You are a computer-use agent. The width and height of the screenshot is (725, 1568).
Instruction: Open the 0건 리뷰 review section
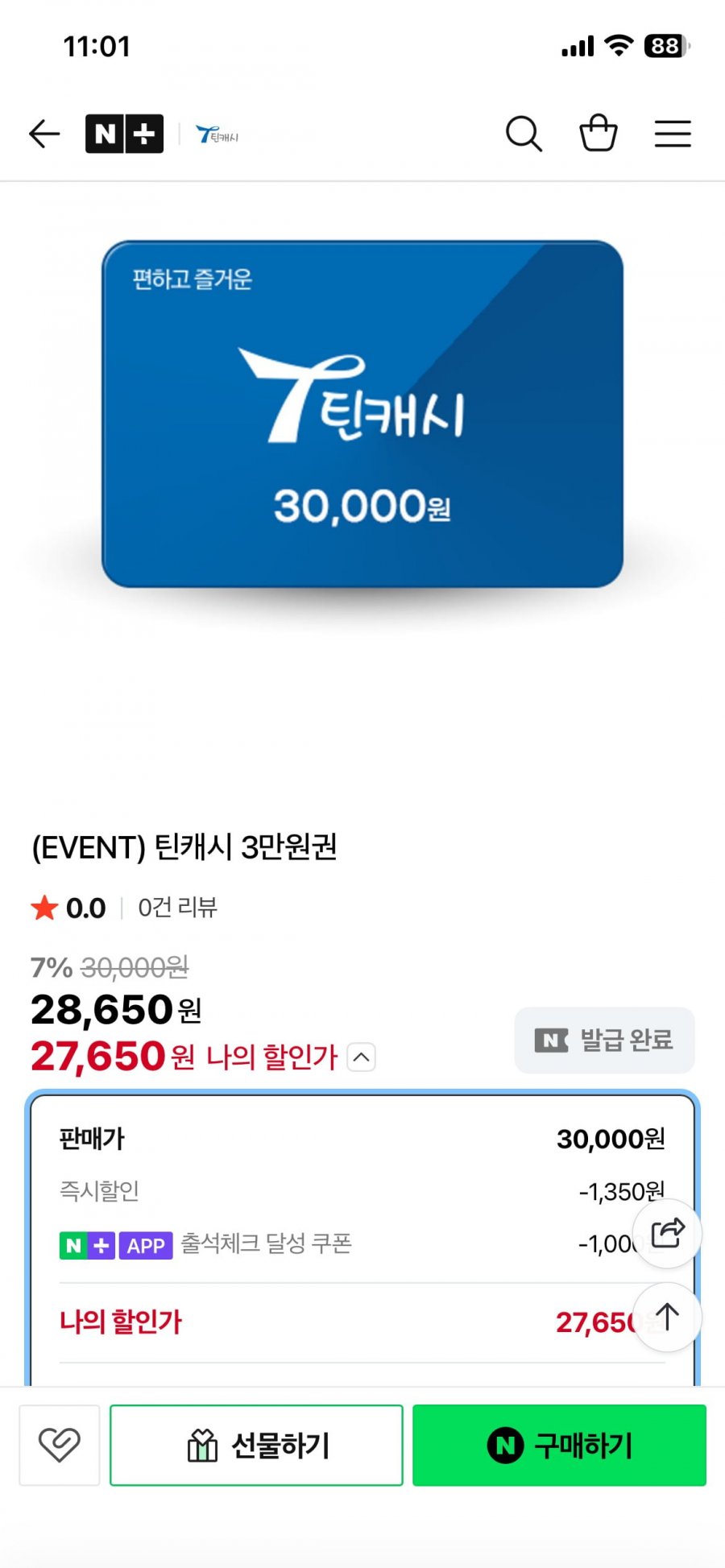point(179,908)
